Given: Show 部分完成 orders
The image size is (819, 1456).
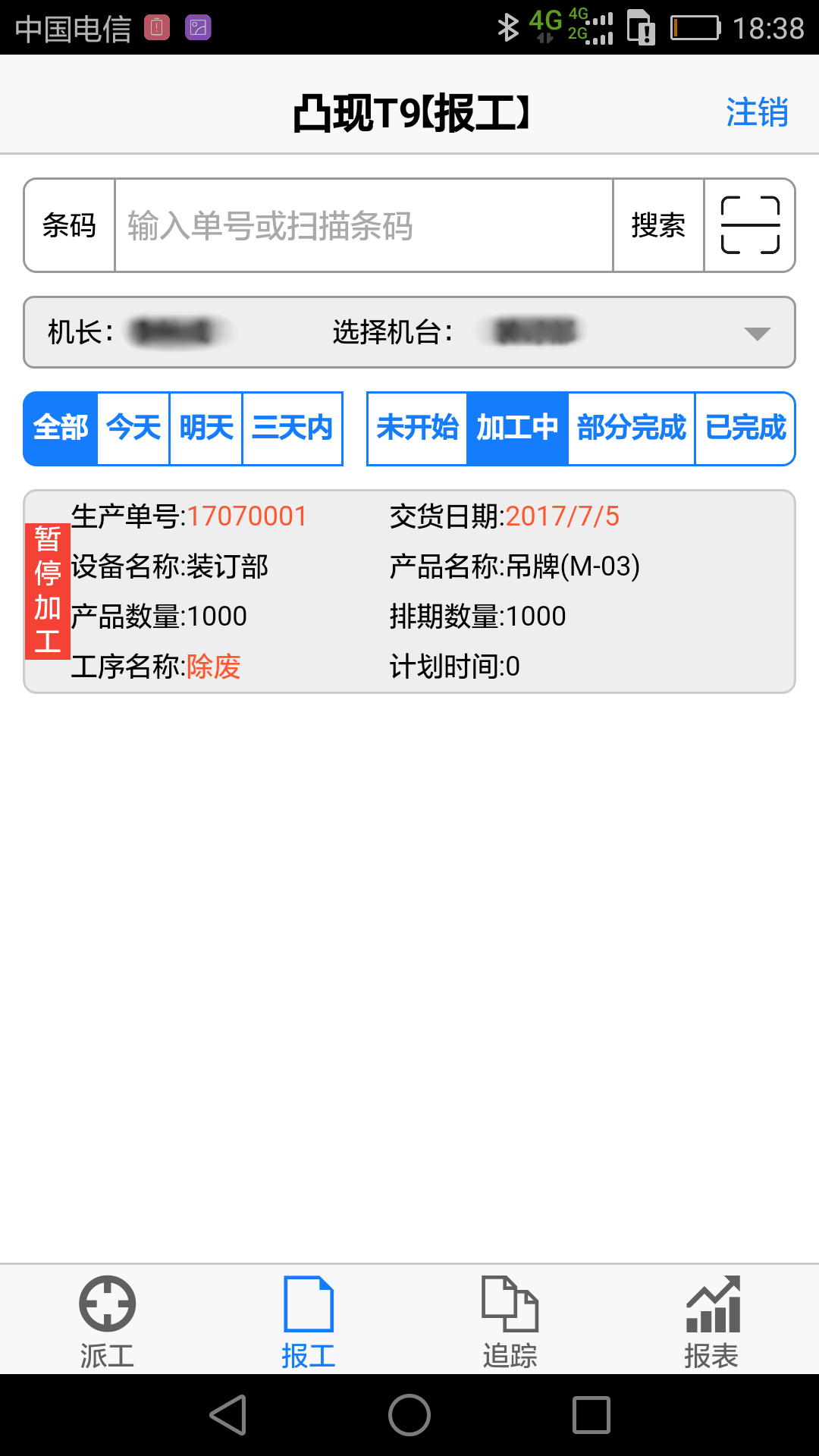Looking at the screenshot, I should pos(632,428).
